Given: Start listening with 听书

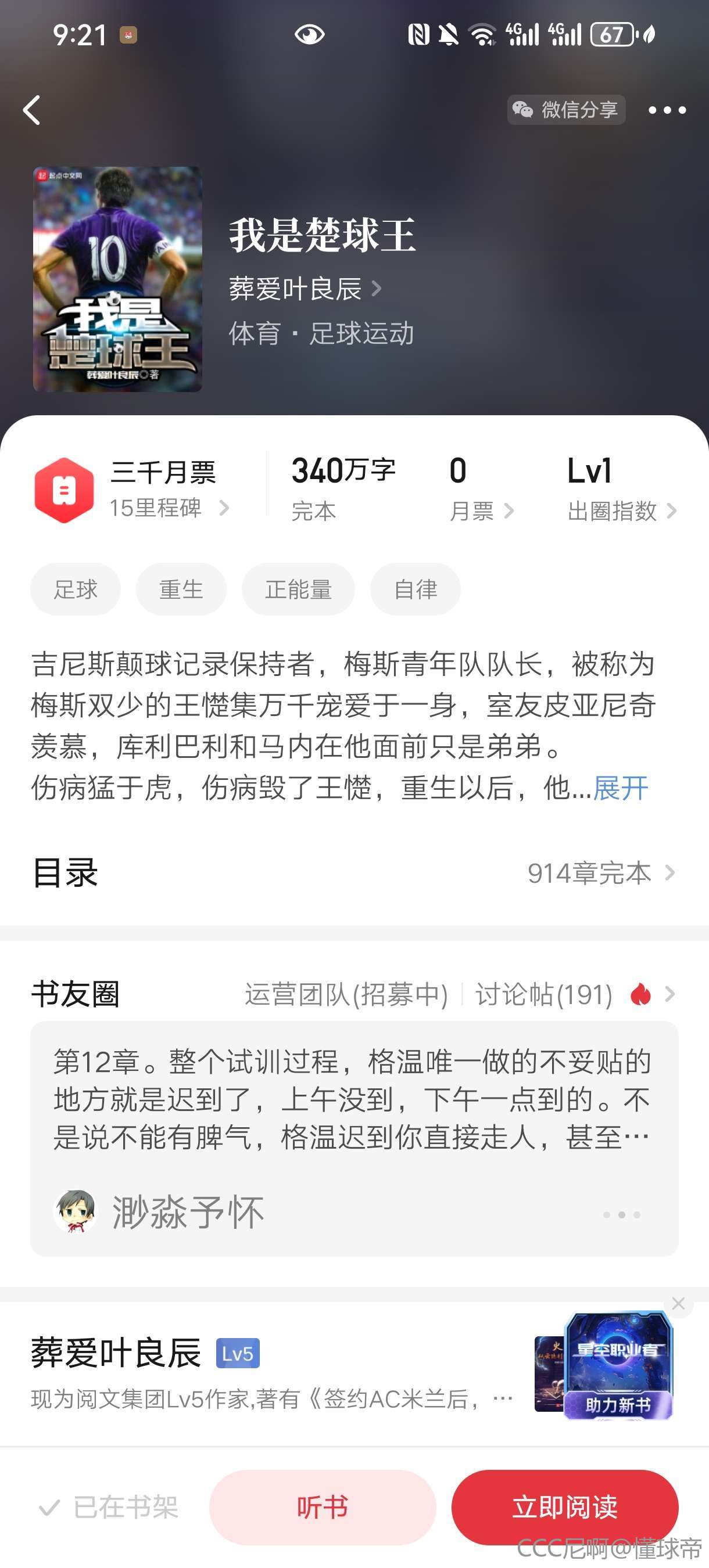Looking at the screenshot, I should pos(322,1507).
